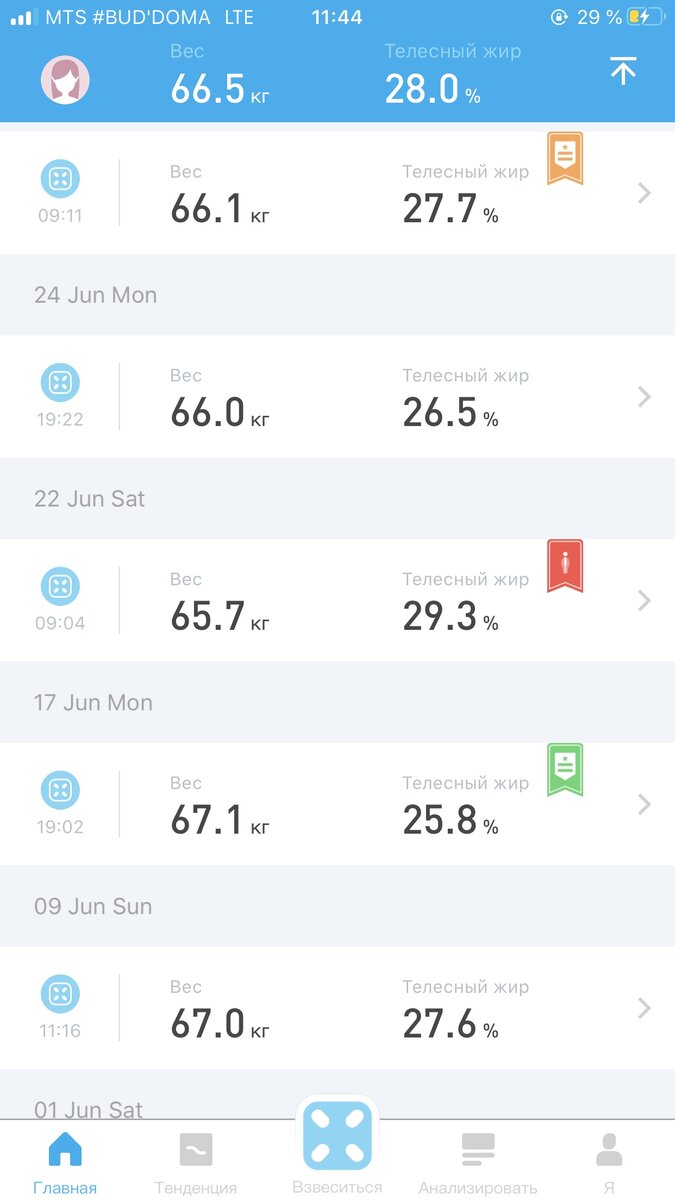Show details for 09 Jun 67.0 kg
This screenshot has width=675, height=1200.
pos(337,1008)
